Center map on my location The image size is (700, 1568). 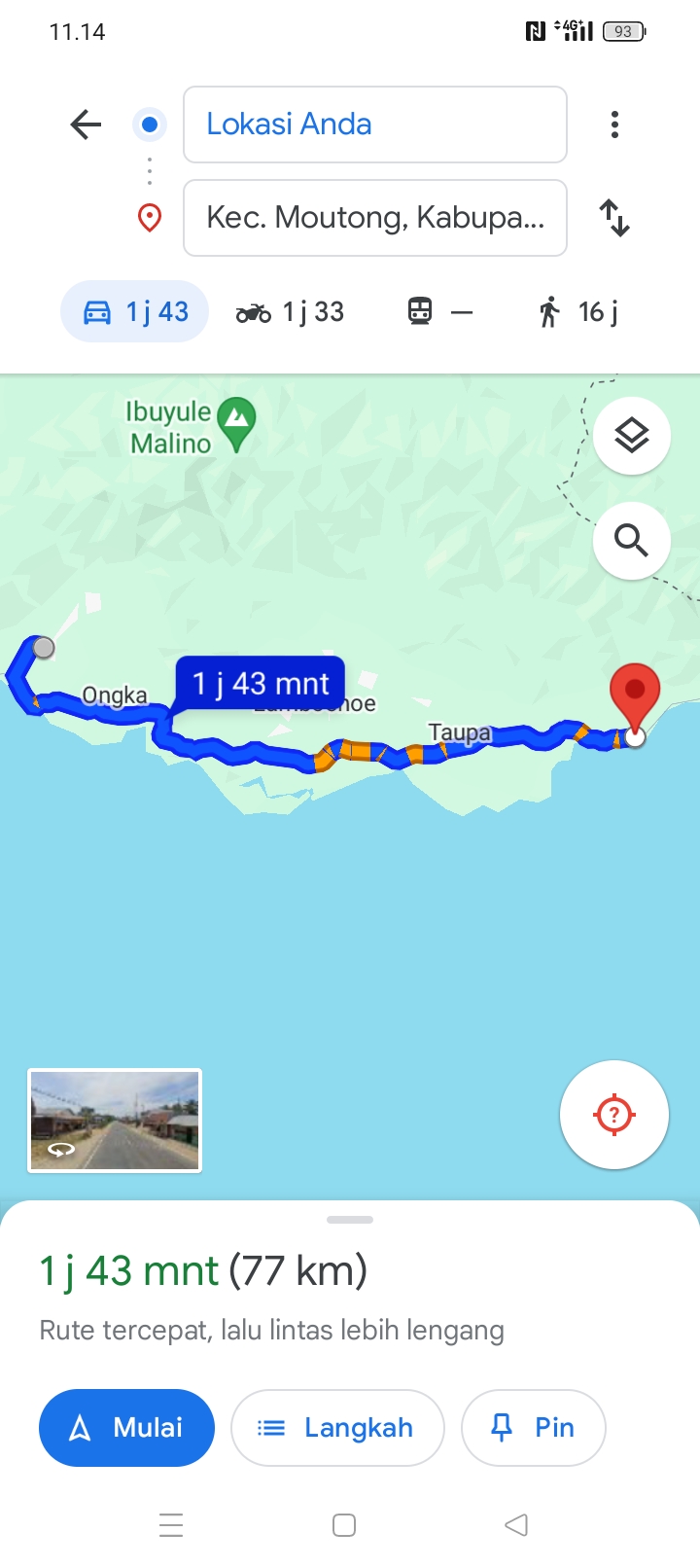coord(614,1115)
